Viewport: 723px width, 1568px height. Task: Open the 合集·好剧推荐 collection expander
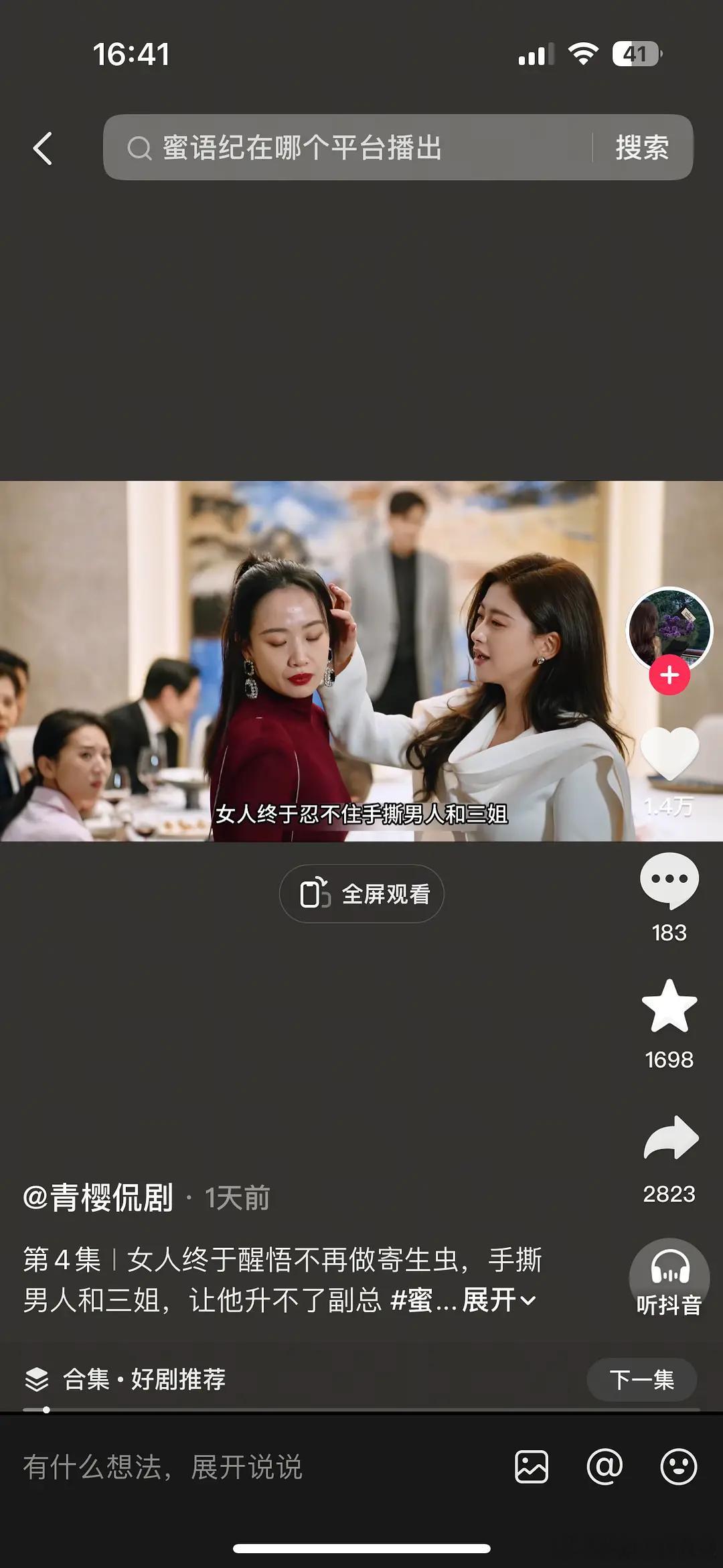click(x=146, y=1377)
